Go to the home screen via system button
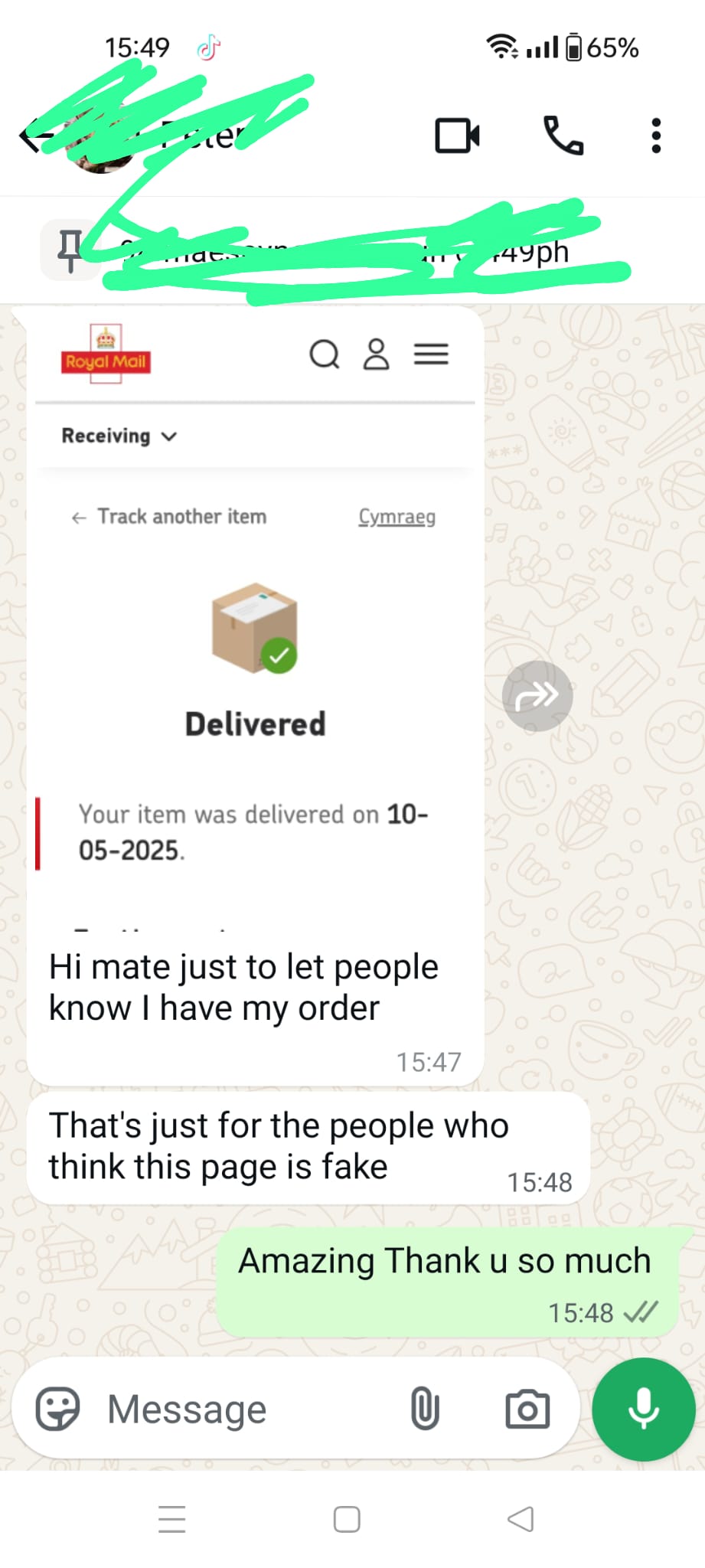The width and height of the screenshot is (705, 1568). 347,1519
